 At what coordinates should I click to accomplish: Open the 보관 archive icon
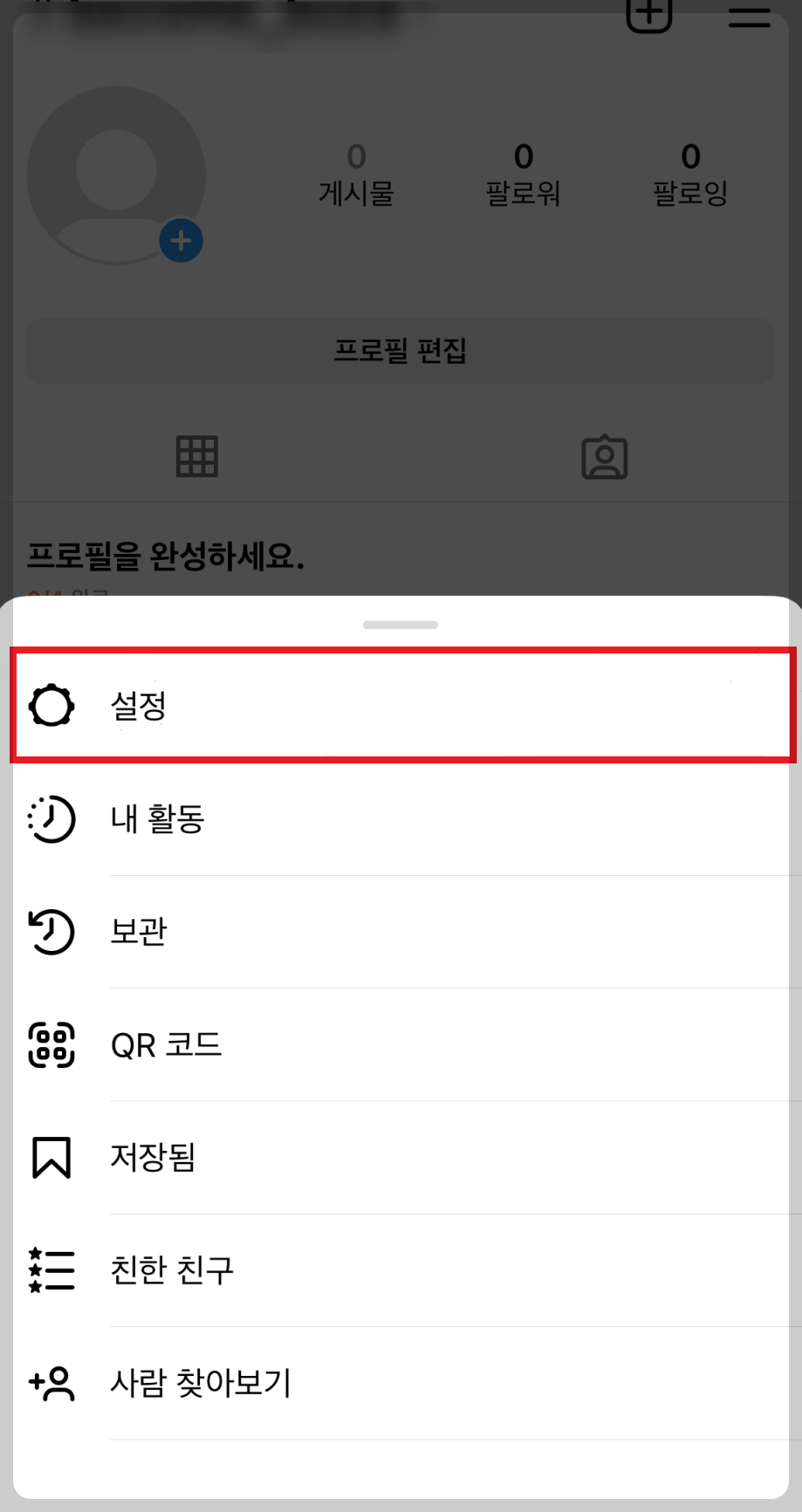coord(50,932)
